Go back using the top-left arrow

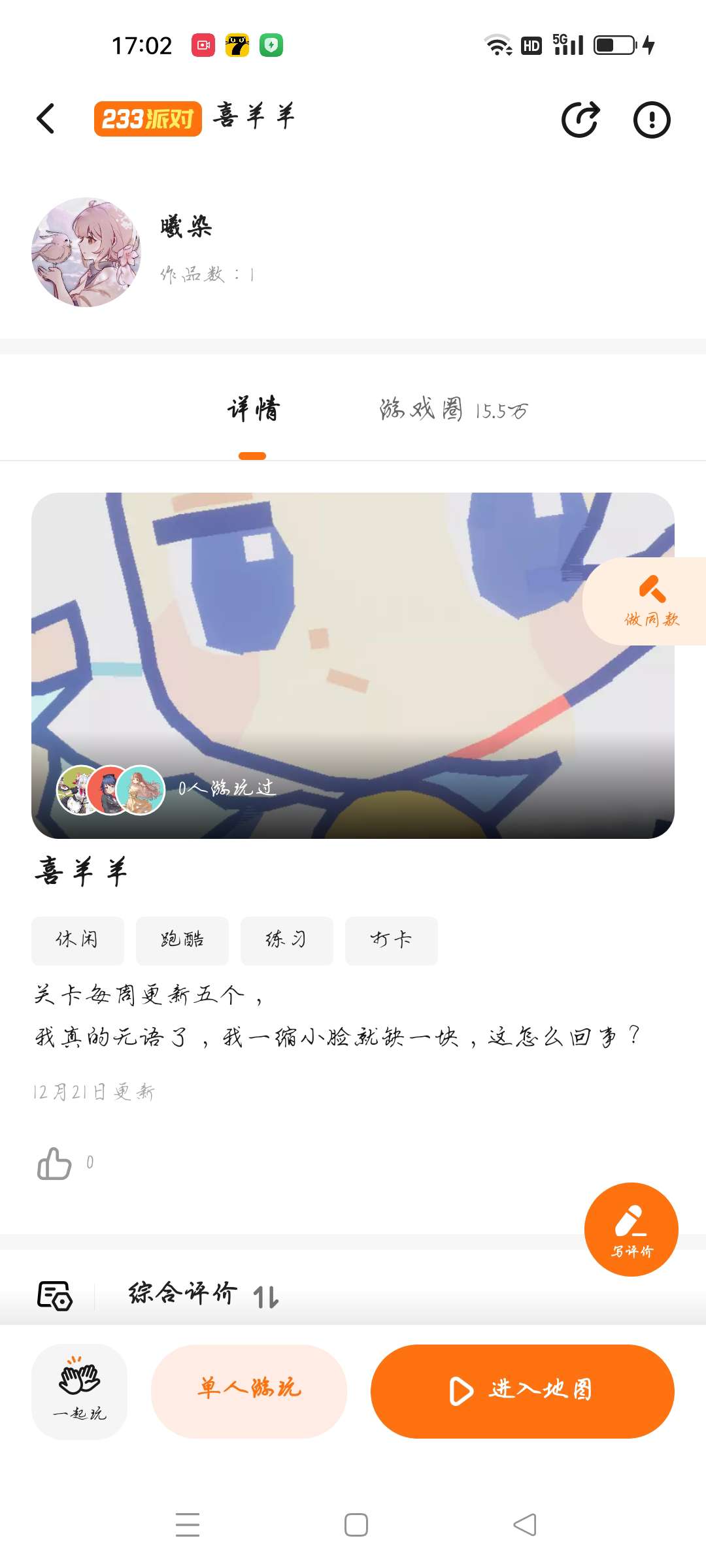pyautogui.click(x=46, y=119)
